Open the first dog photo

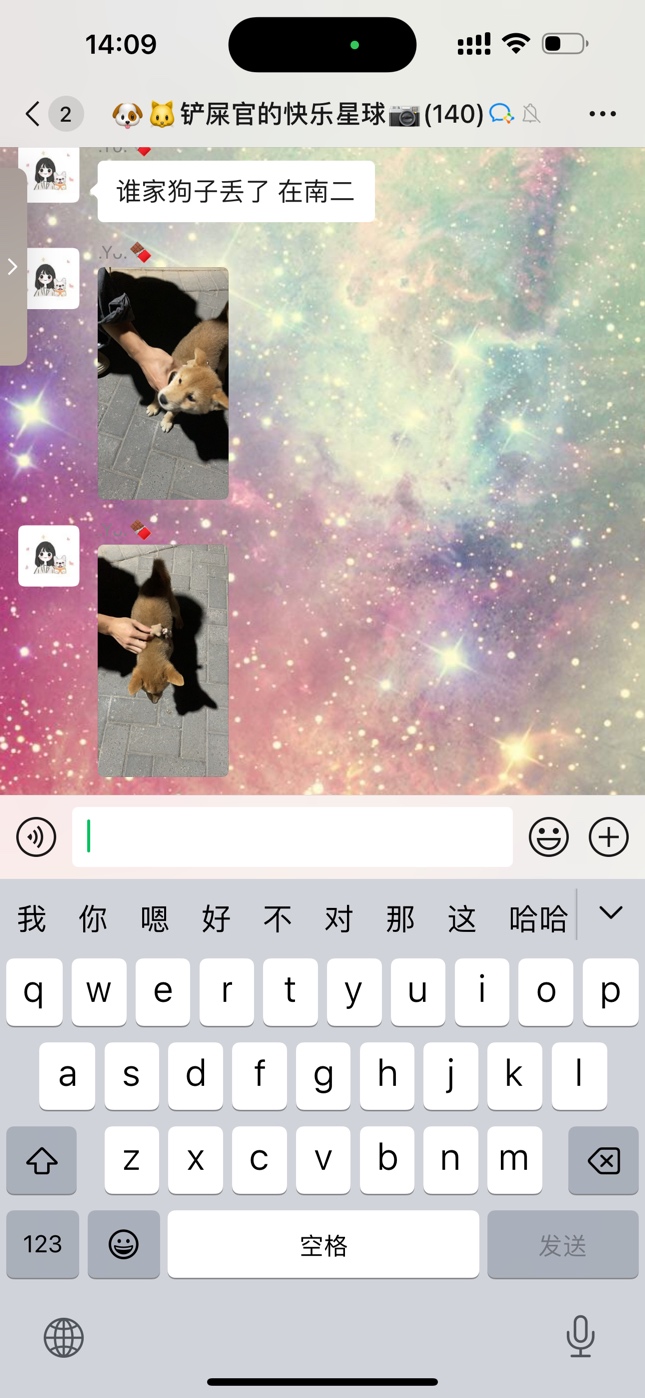pyautogui.click(x=163, y=383)
